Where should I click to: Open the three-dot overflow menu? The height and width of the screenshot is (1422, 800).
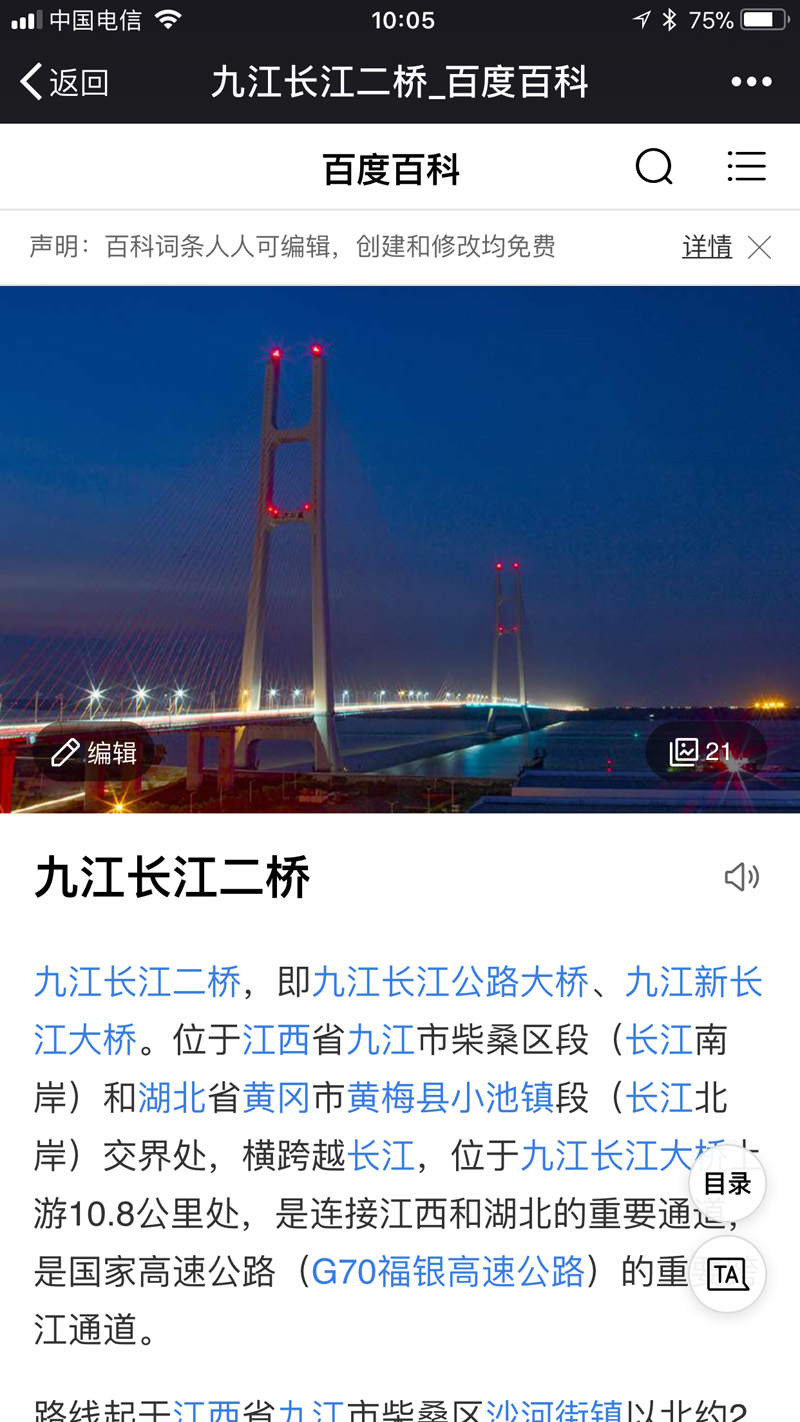(x=751, y=82)
